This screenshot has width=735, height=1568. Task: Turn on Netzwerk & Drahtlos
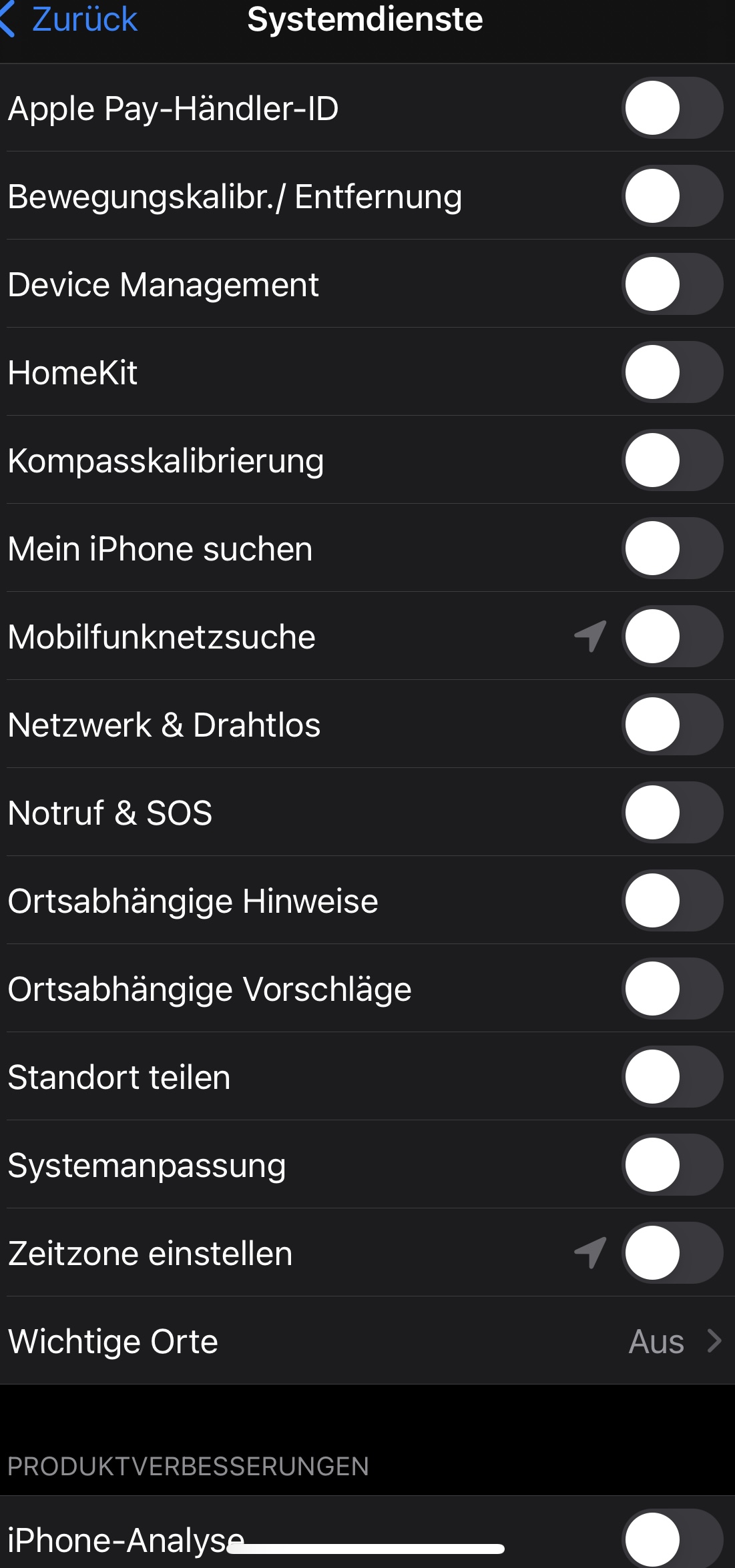pyautogui.click(x=672, y=725)
